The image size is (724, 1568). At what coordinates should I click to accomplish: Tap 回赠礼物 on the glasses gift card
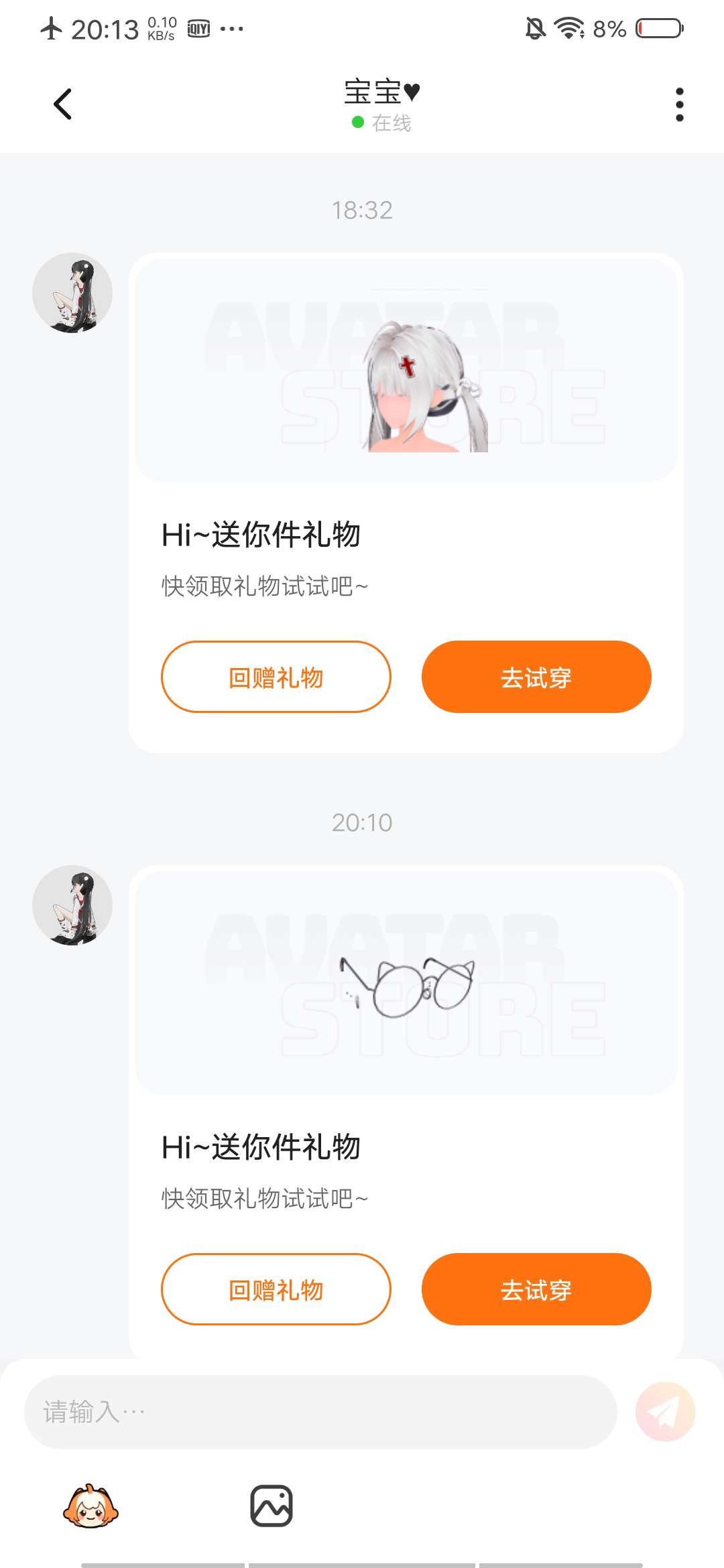[276, 1289]
